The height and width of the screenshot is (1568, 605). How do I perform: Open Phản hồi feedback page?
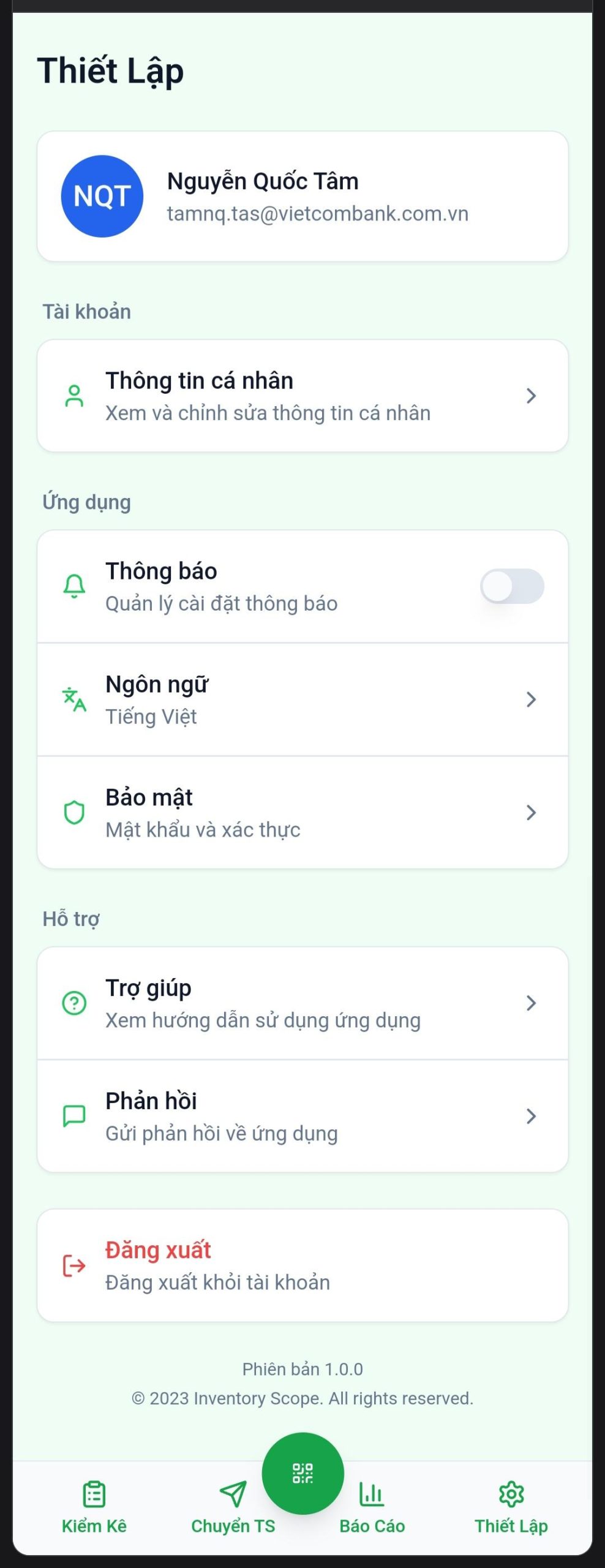[302, 1116]
